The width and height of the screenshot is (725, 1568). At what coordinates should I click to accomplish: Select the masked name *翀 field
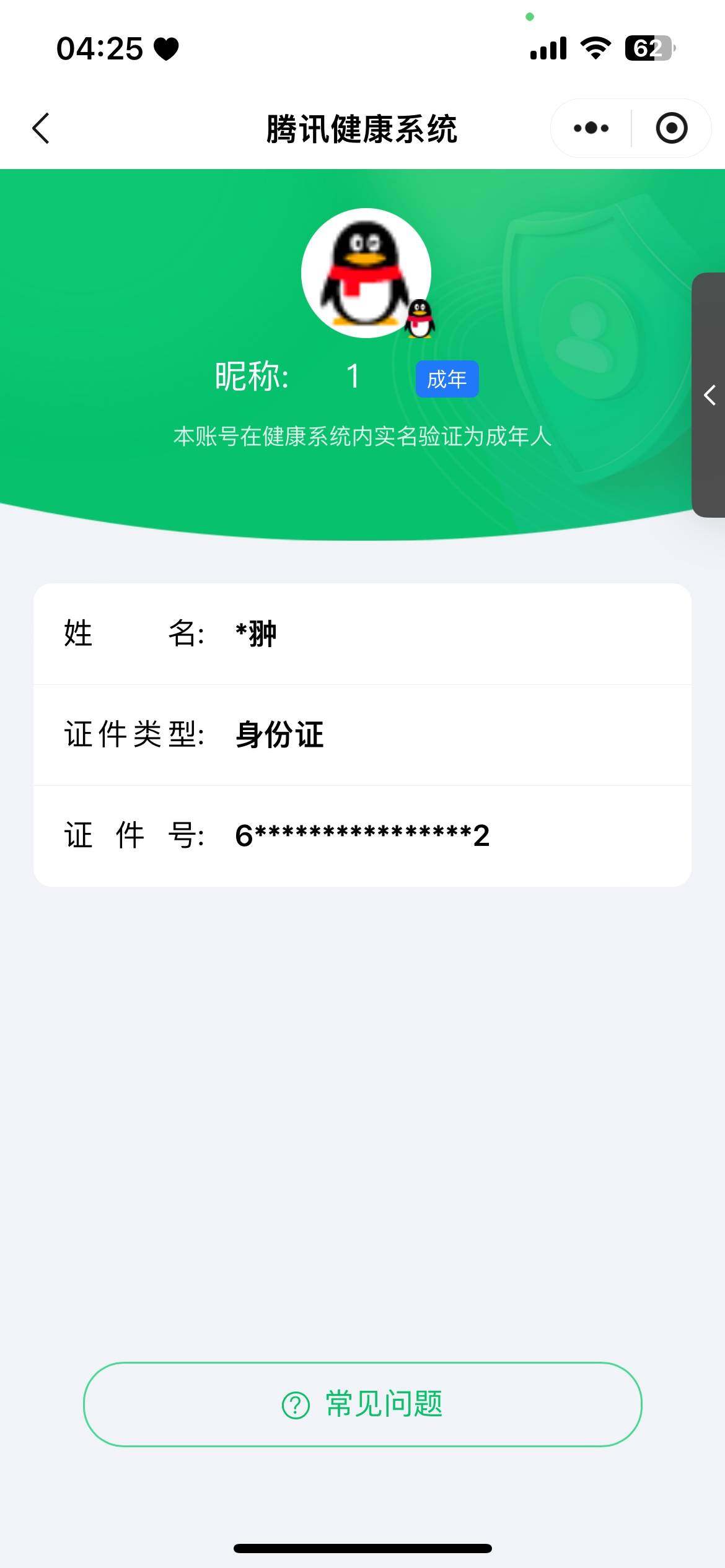tap(255, 634)
